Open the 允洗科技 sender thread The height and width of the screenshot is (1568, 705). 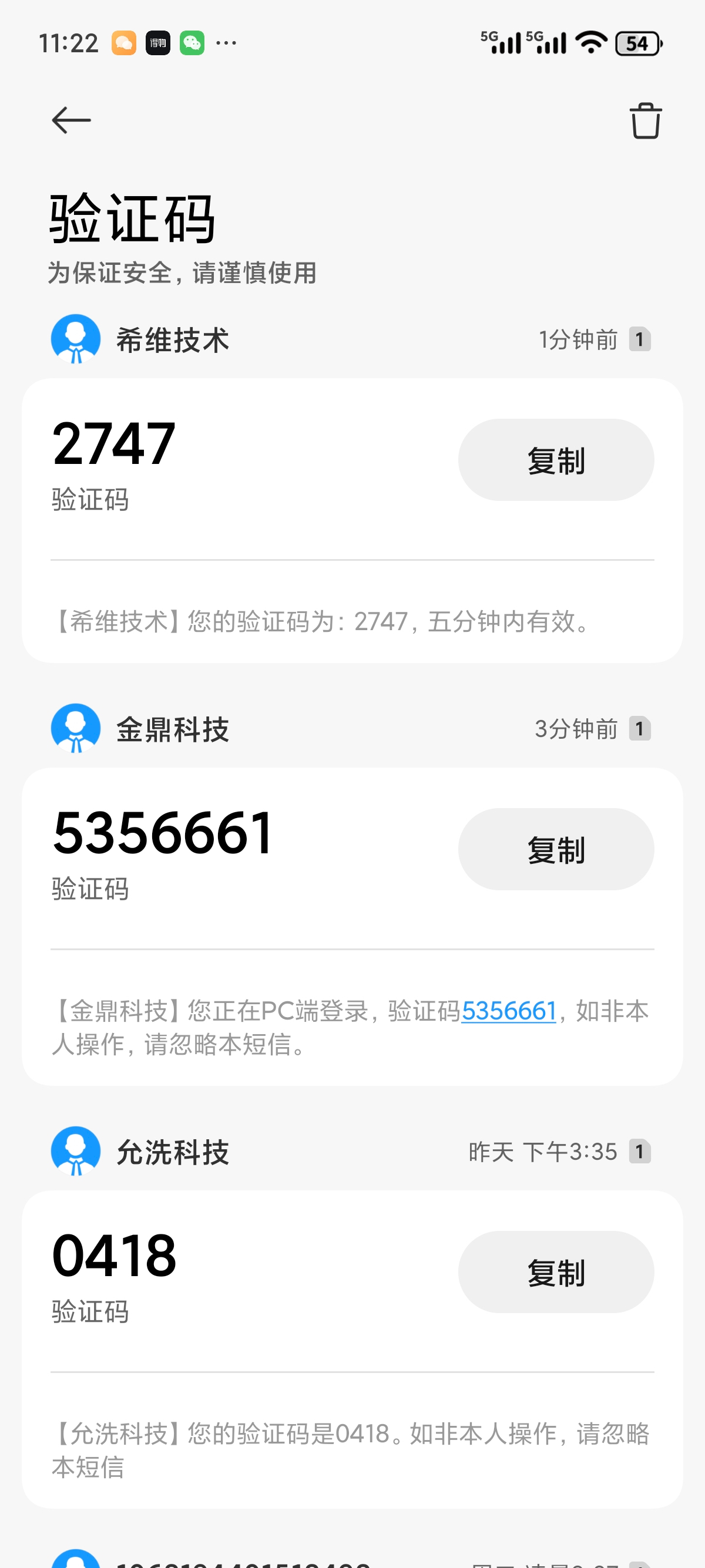pos(172,1152)
